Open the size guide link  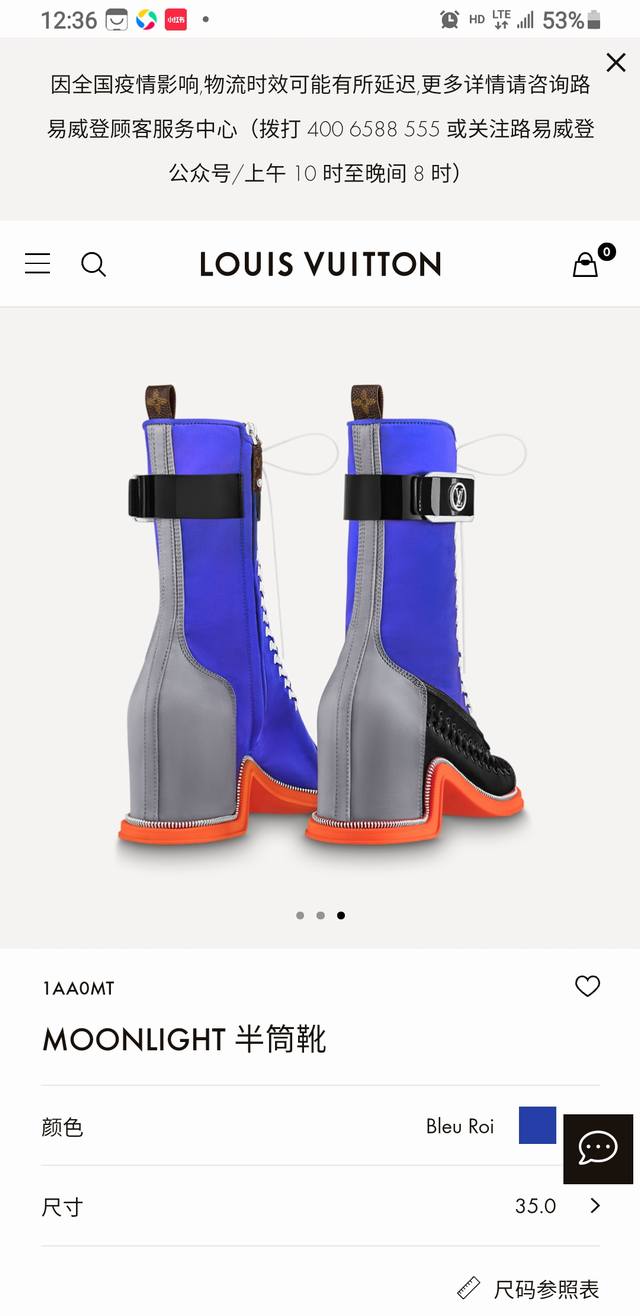(528, 1288)
